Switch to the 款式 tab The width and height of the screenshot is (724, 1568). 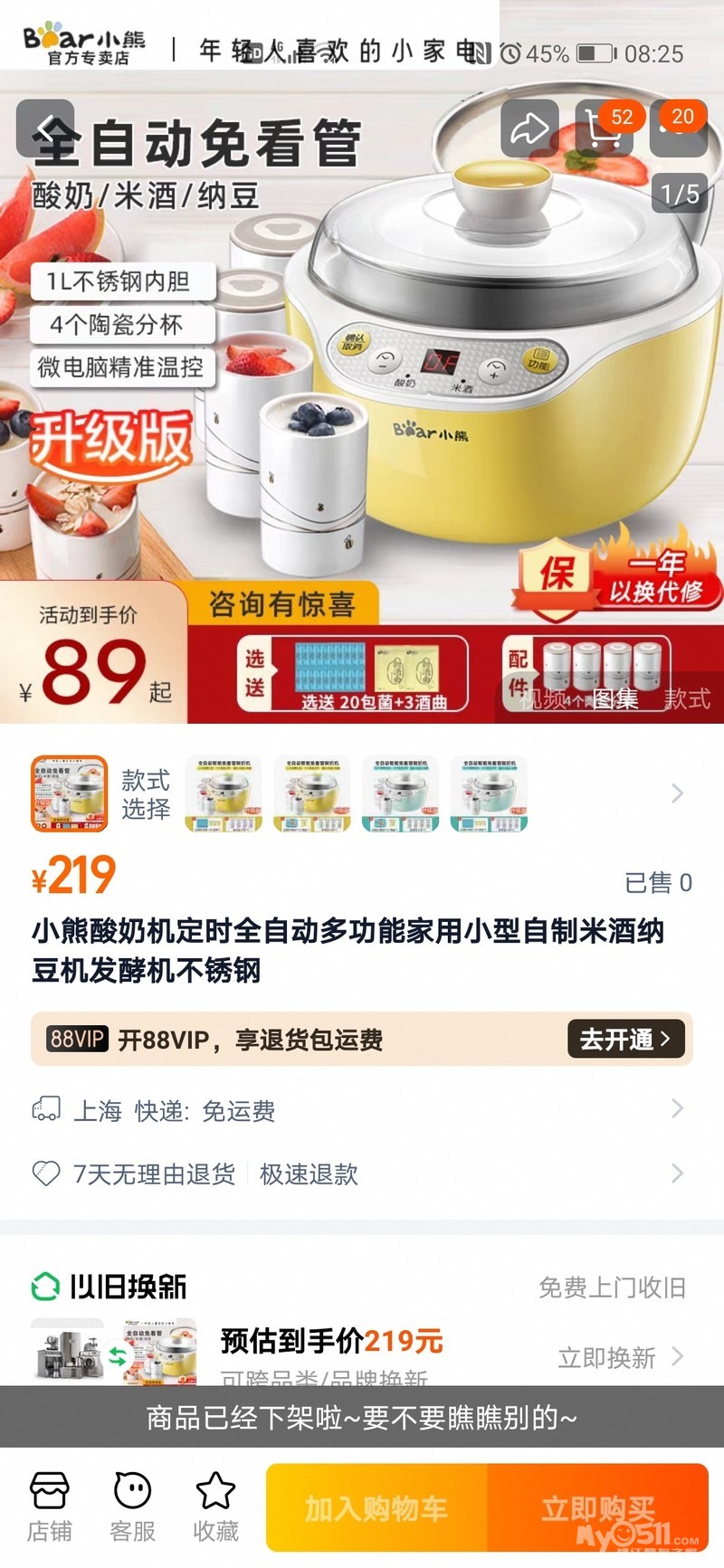click(686, 698)
